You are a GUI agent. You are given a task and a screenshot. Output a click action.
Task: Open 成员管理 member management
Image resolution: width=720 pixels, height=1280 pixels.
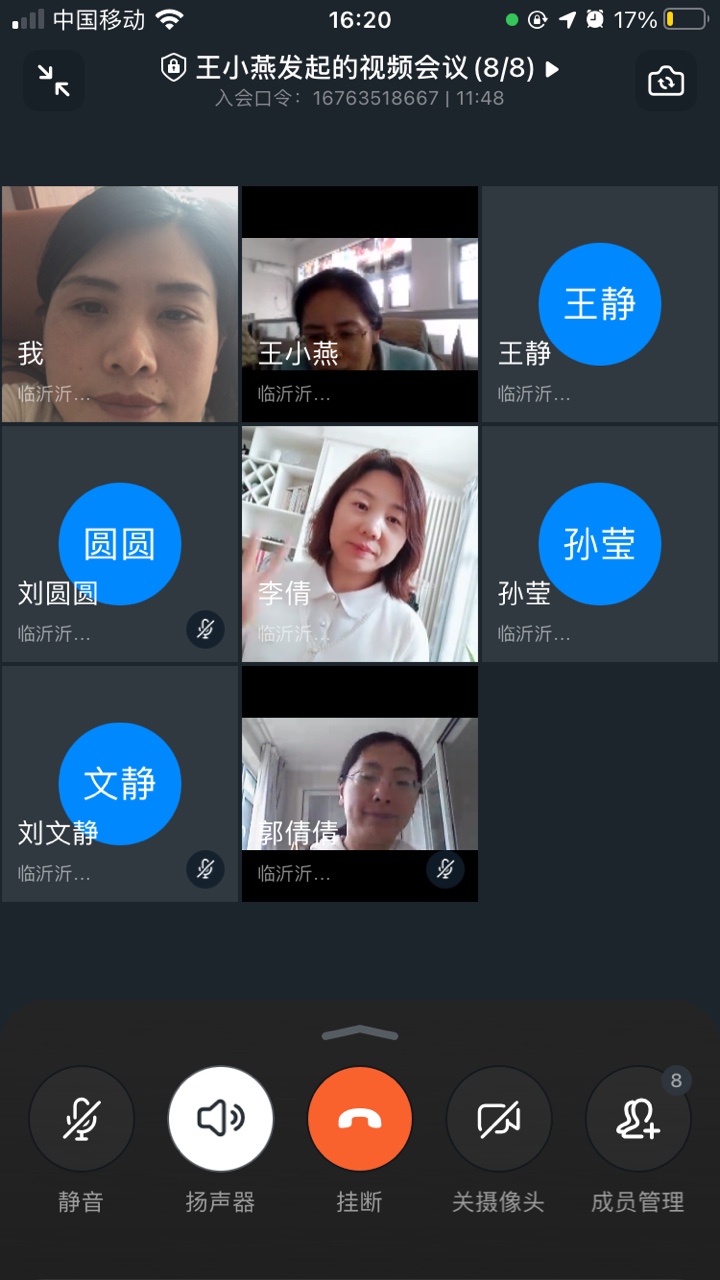638,1119
